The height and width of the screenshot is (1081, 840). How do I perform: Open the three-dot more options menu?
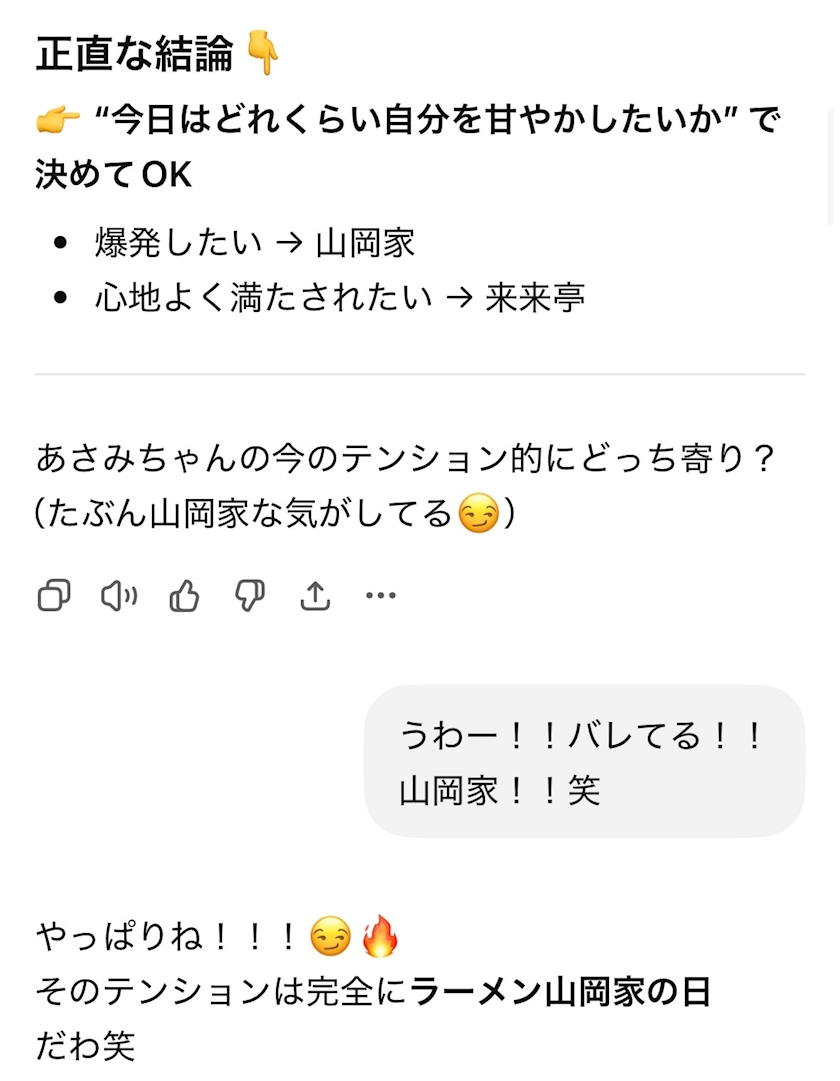(381, 596)
